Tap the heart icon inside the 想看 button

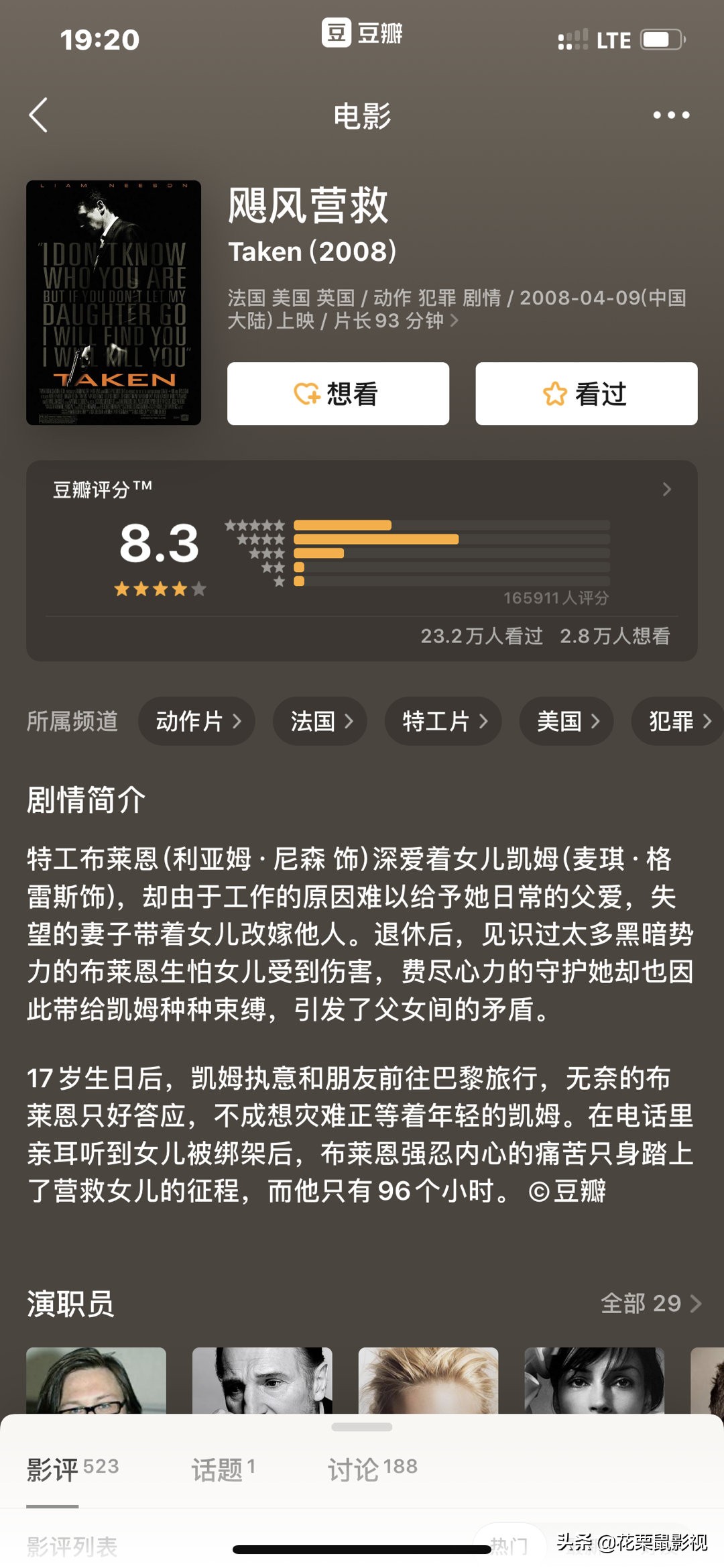pyautogui.click(x=308, y=394)
